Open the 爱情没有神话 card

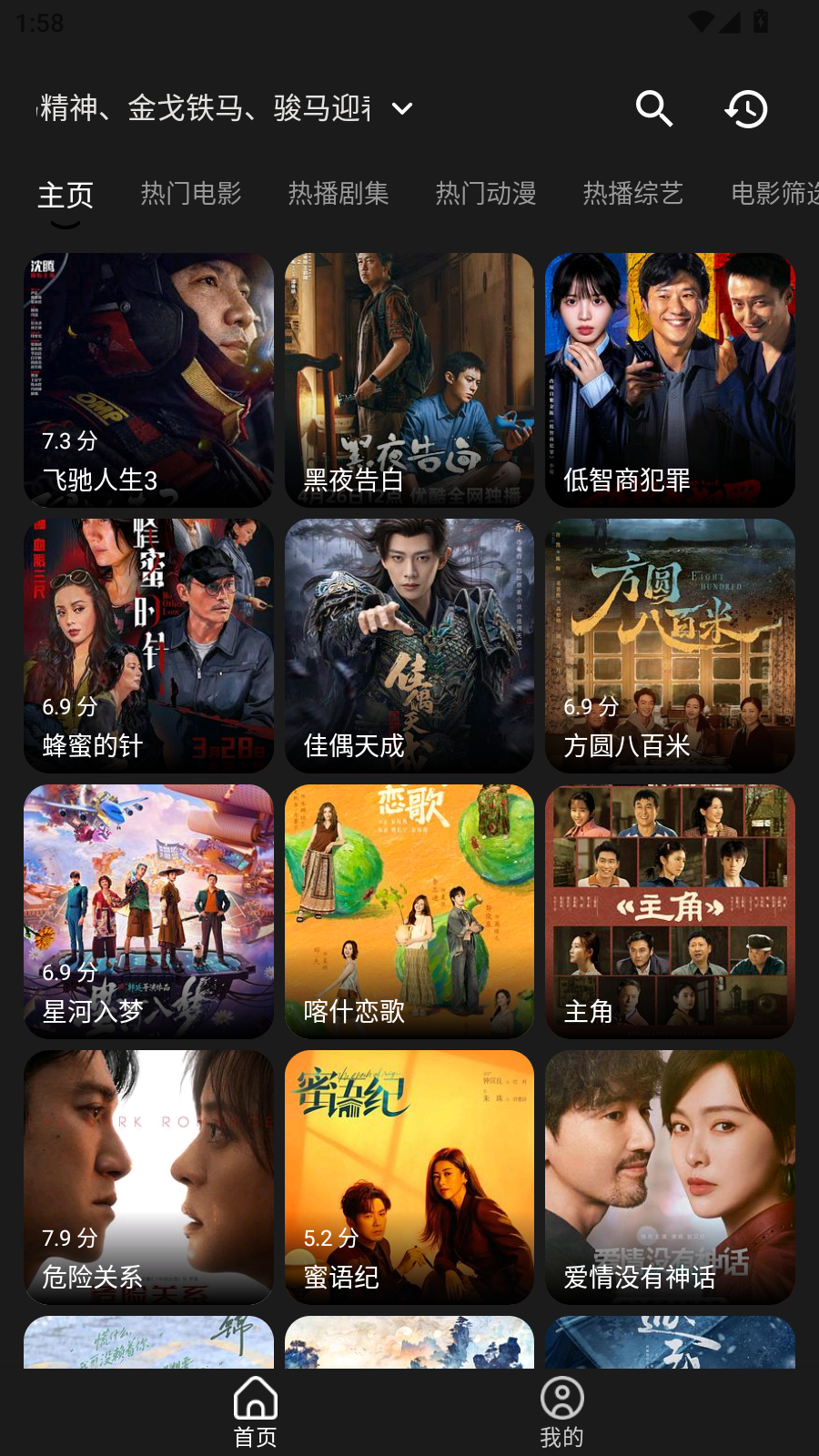[x=670, y=1178]
